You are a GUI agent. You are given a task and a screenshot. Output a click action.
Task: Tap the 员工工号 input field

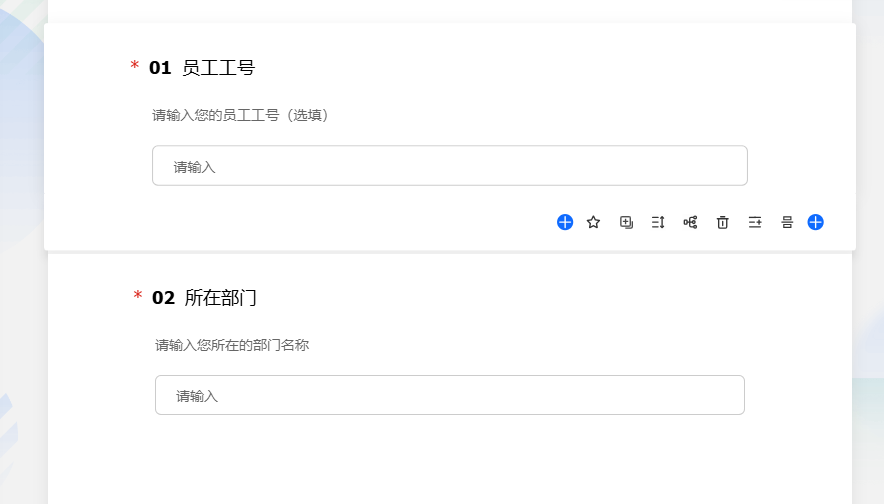point(449,166)
